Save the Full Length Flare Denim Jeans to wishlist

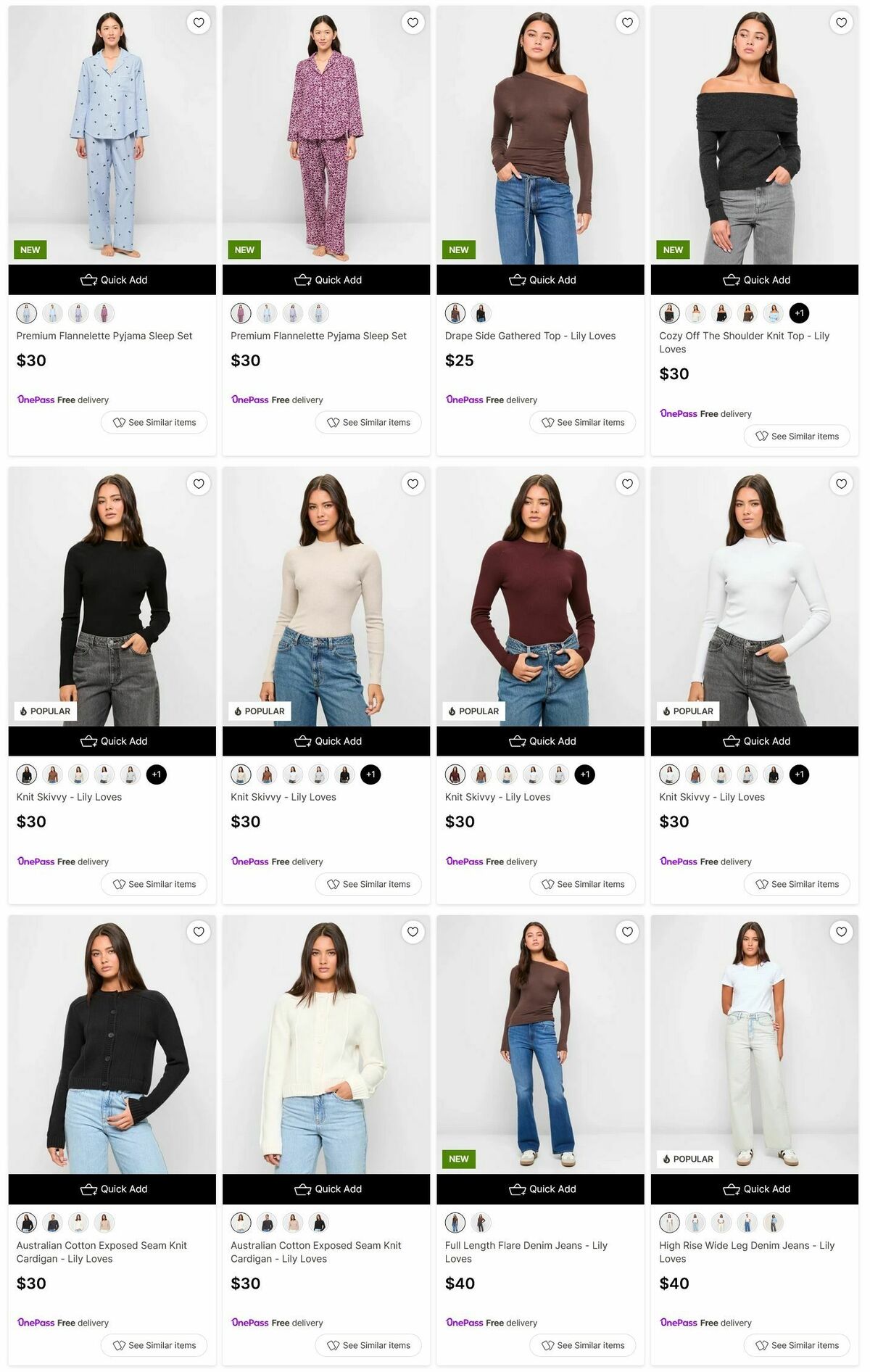click(x=628, y=932)
